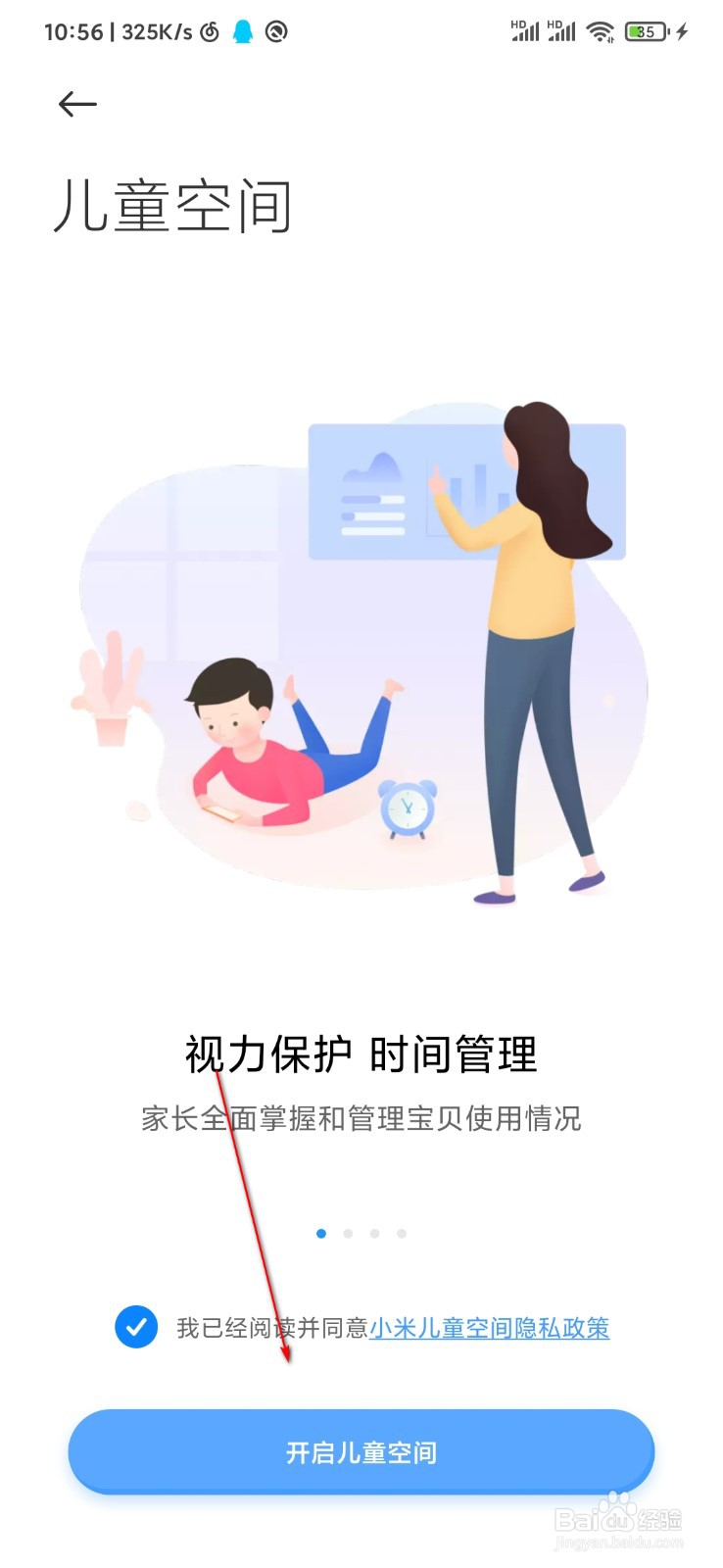The height and width of the screenshot is (1568, 723).
Task: Tap the alarm clock icon in the status bar
Action: pyautogui.click(x=209, y=31)
